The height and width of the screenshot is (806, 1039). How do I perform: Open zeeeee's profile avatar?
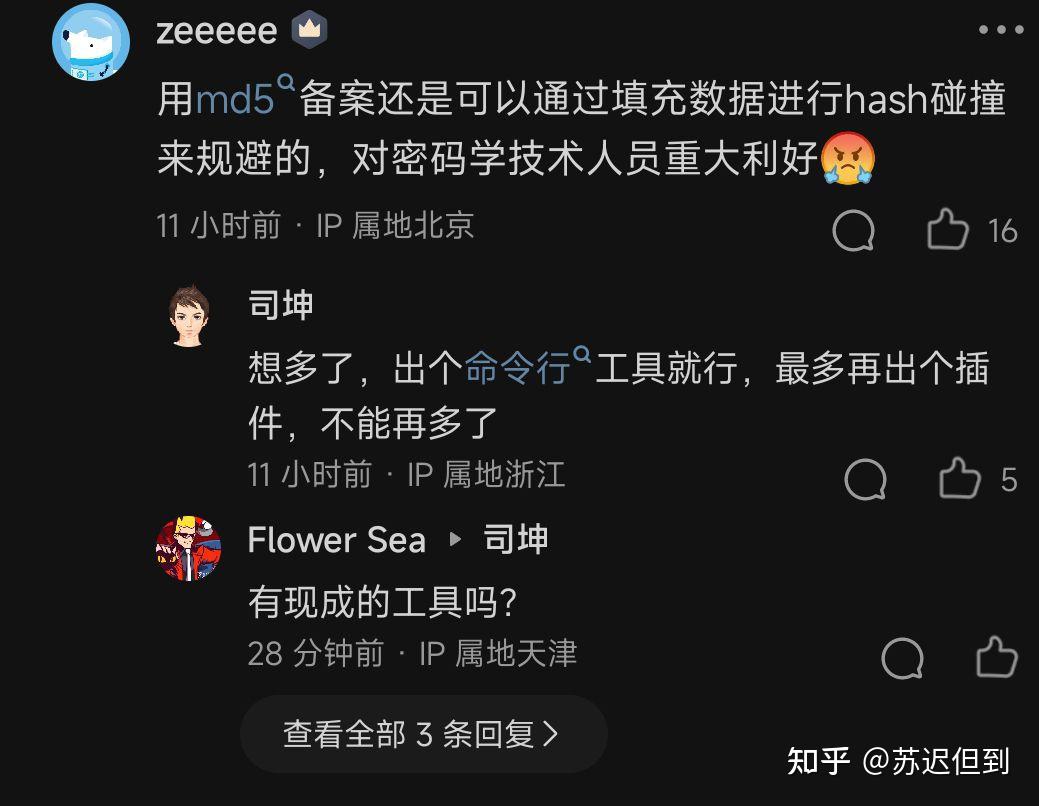coord(91,42)
